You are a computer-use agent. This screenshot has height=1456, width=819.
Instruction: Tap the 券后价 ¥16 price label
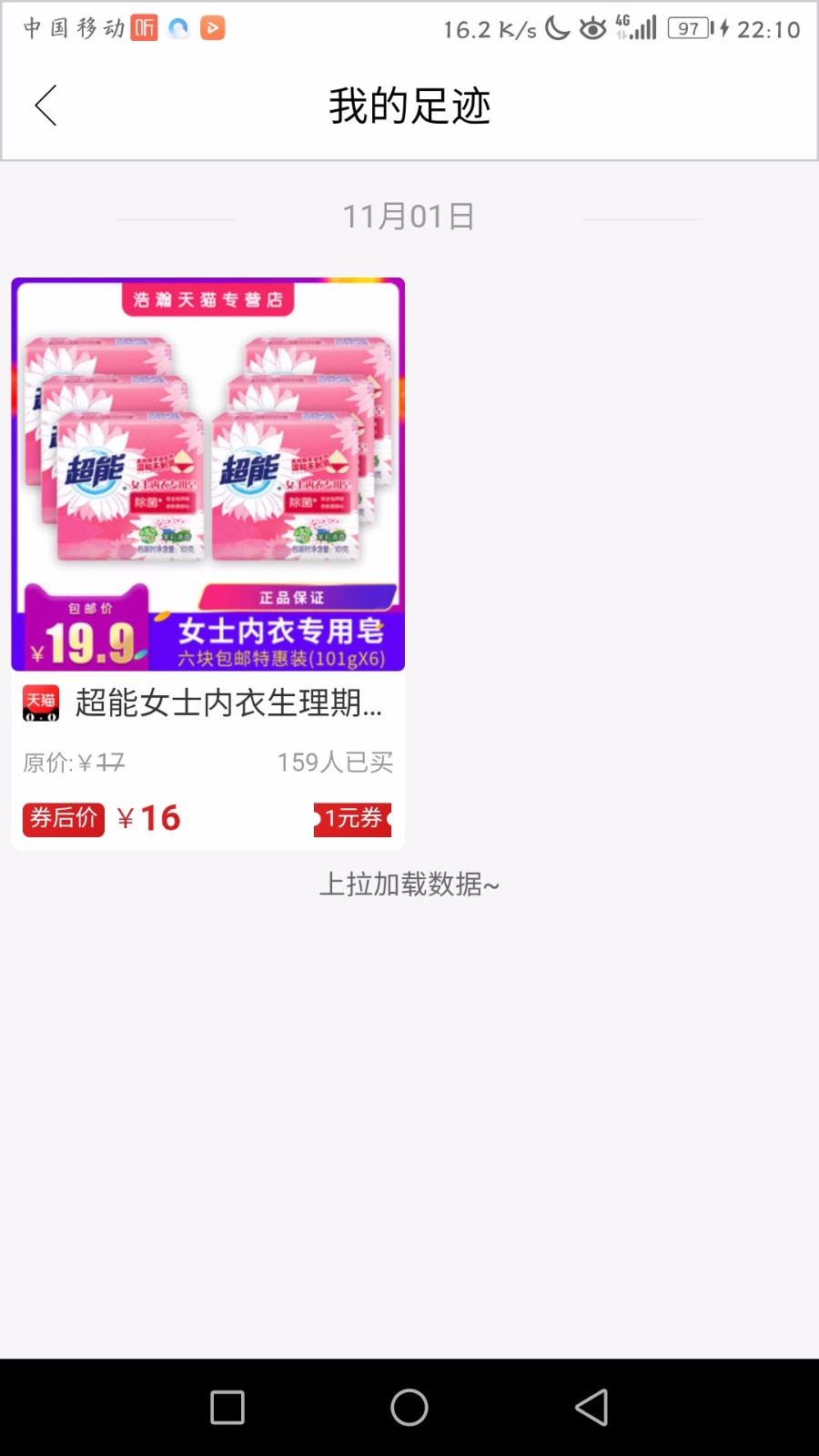coord(100,818)
